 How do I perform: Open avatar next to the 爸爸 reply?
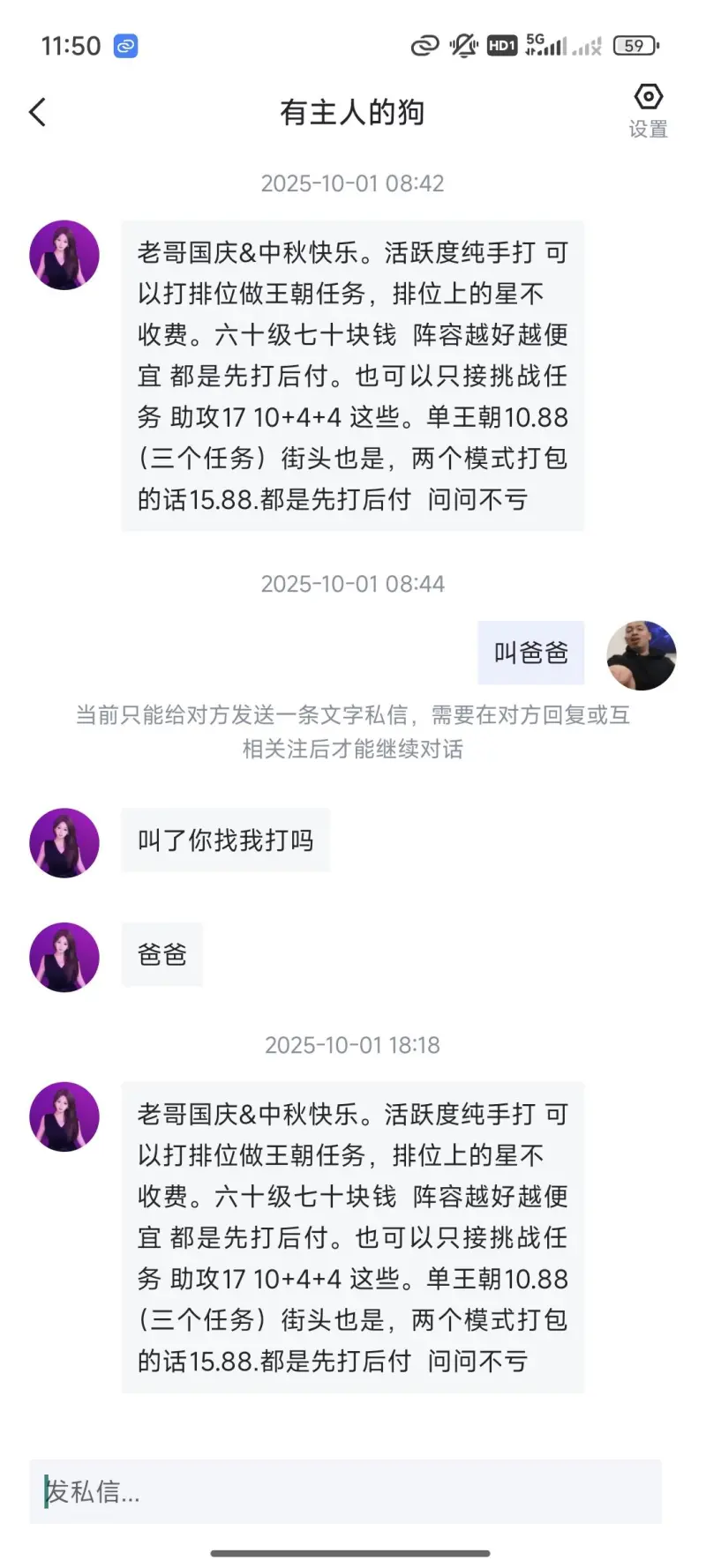coord(64,957)
